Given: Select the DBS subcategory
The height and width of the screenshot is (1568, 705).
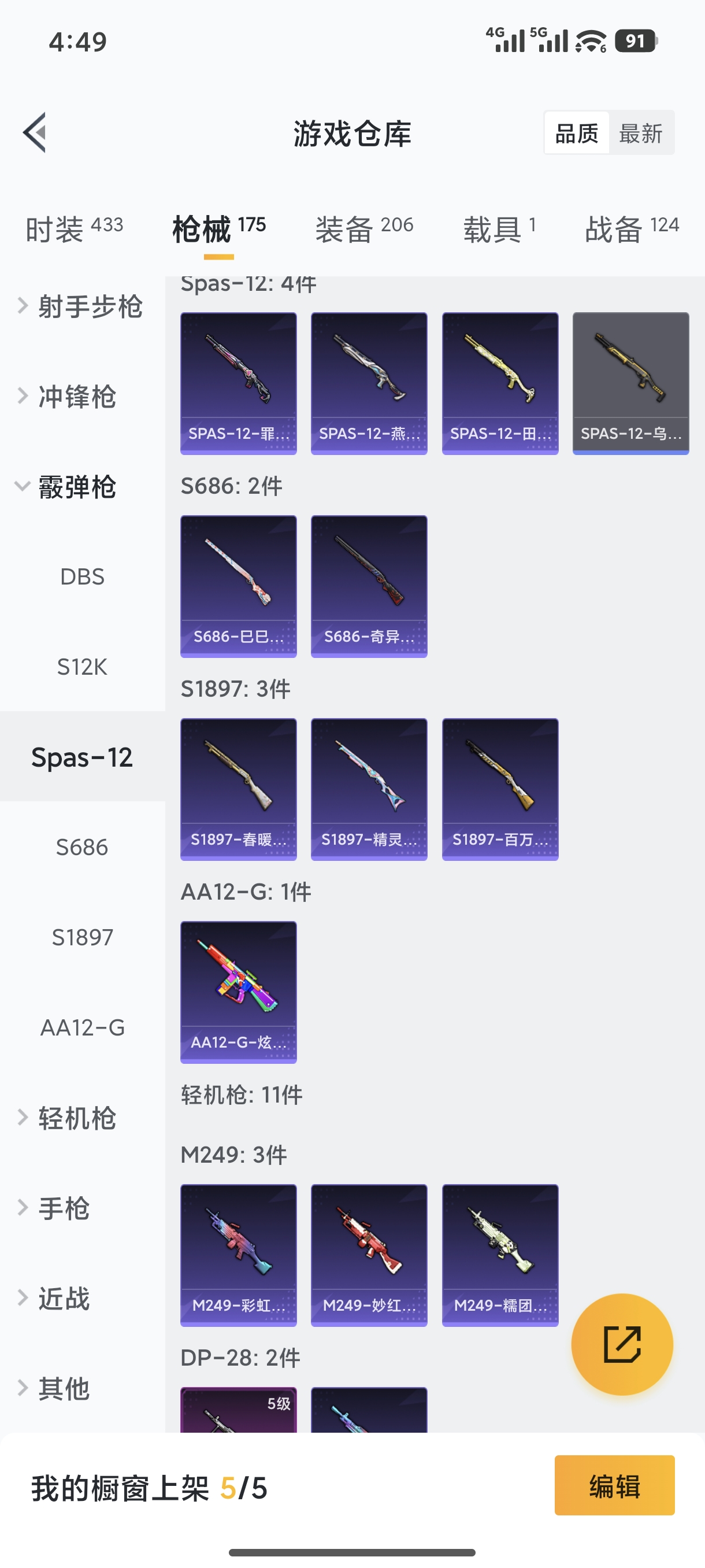Looking at the screenshot, I should click(x=81, y=576).
